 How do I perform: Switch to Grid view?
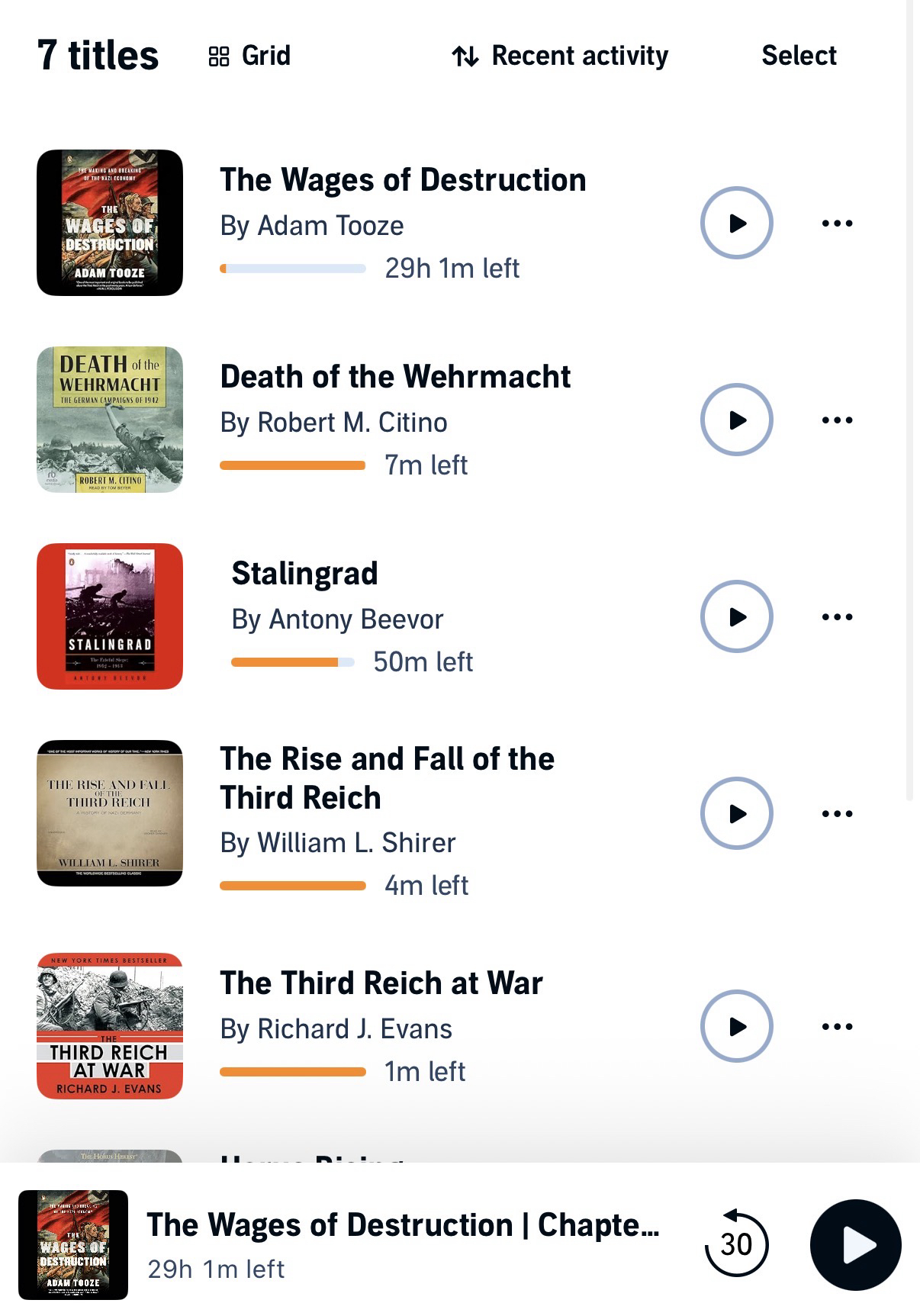[249, 56]
